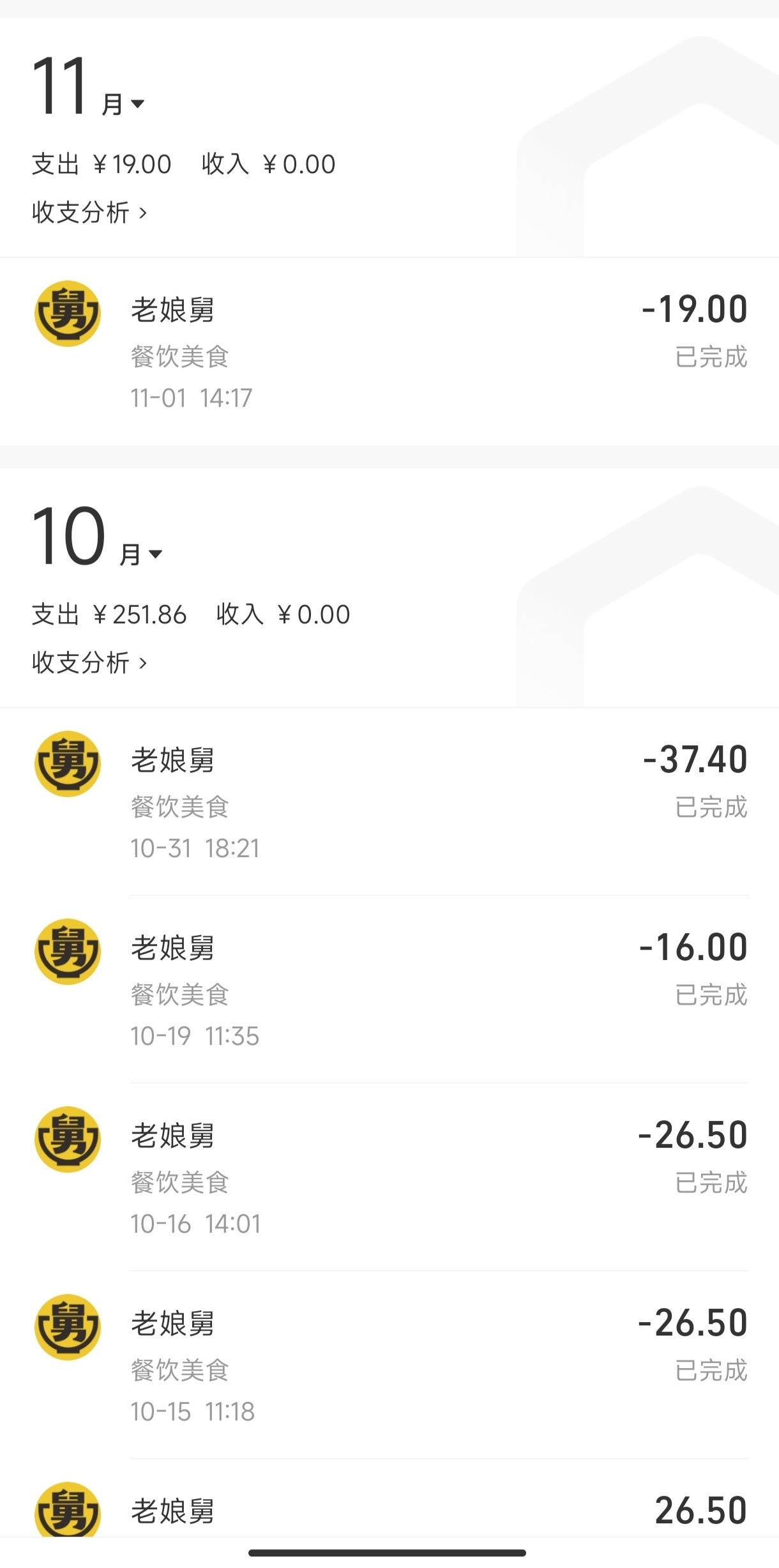Open the 老娘舅 transaction of -37.40
The height and width of the screenshot is (1568, 779).
tap(390, 802)
